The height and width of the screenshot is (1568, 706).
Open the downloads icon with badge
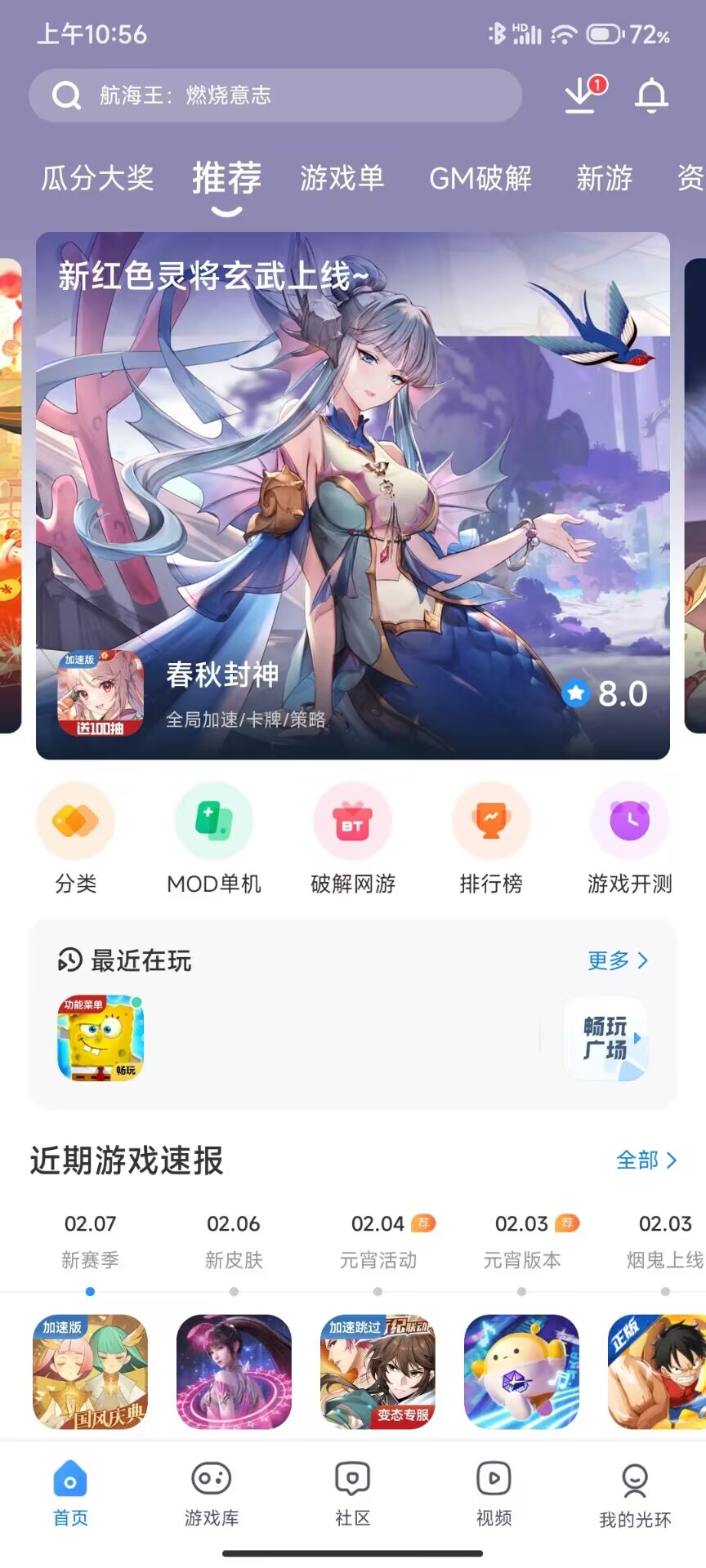[x=583, y=96]
